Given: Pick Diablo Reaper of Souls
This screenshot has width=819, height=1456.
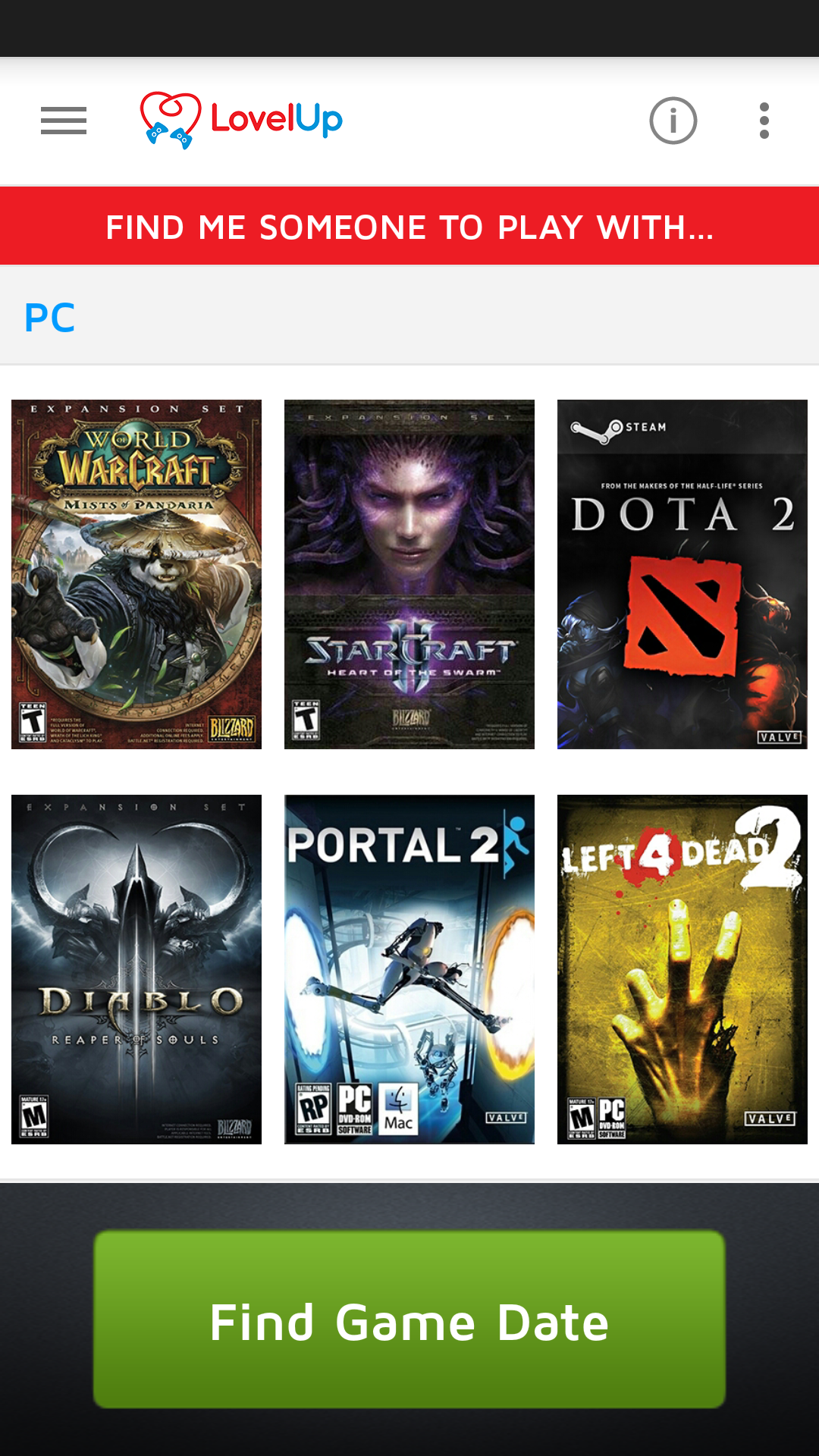Looking at the screenshot, I should tap(136, 969).
